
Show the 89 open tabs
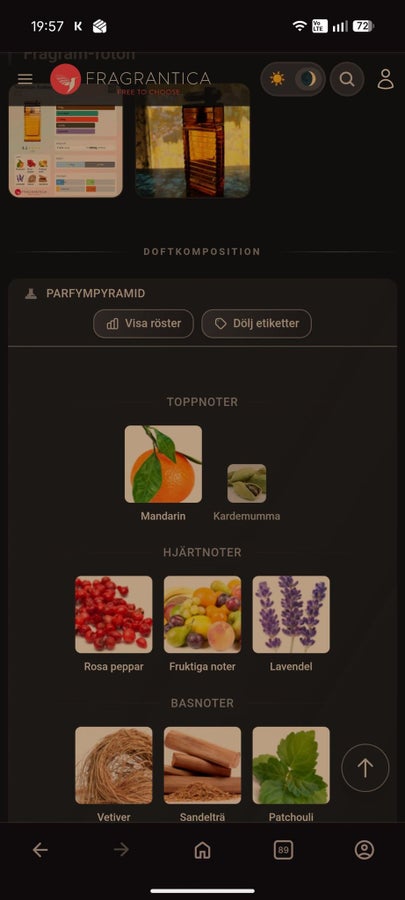[x=283, y=849]
